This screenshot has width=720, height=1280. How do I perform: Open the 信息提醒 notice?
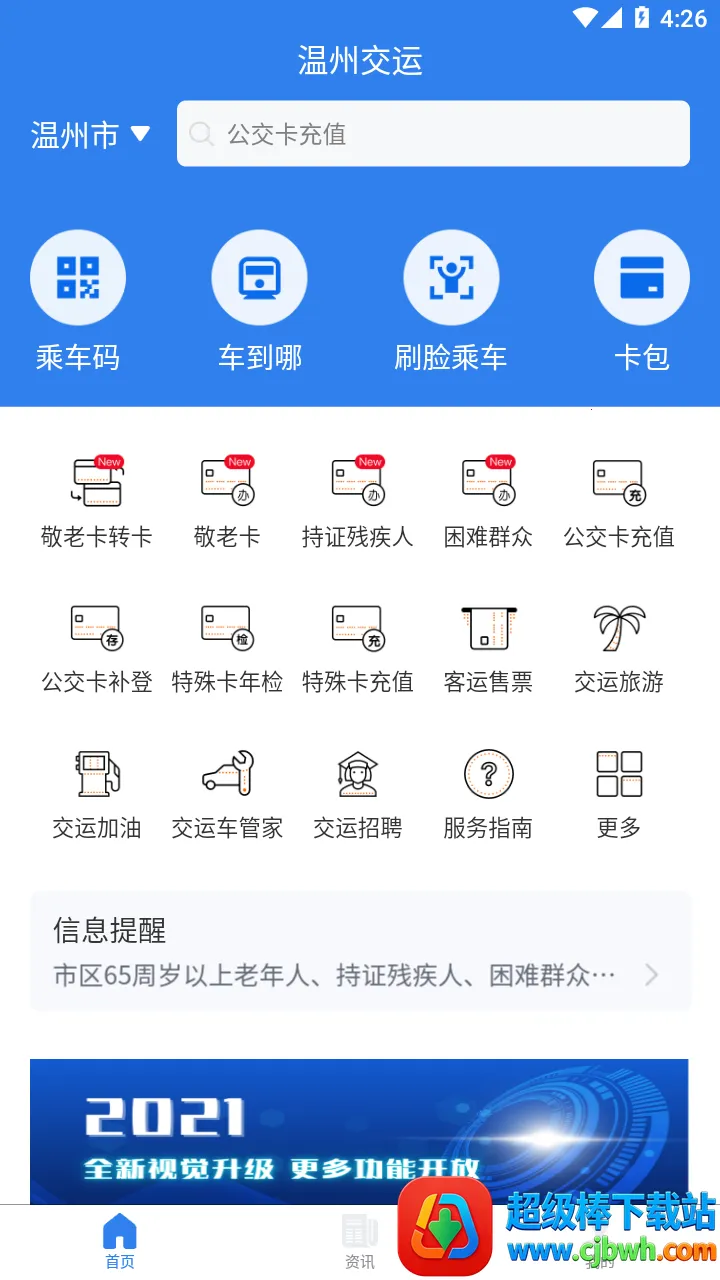click(360, 952)
